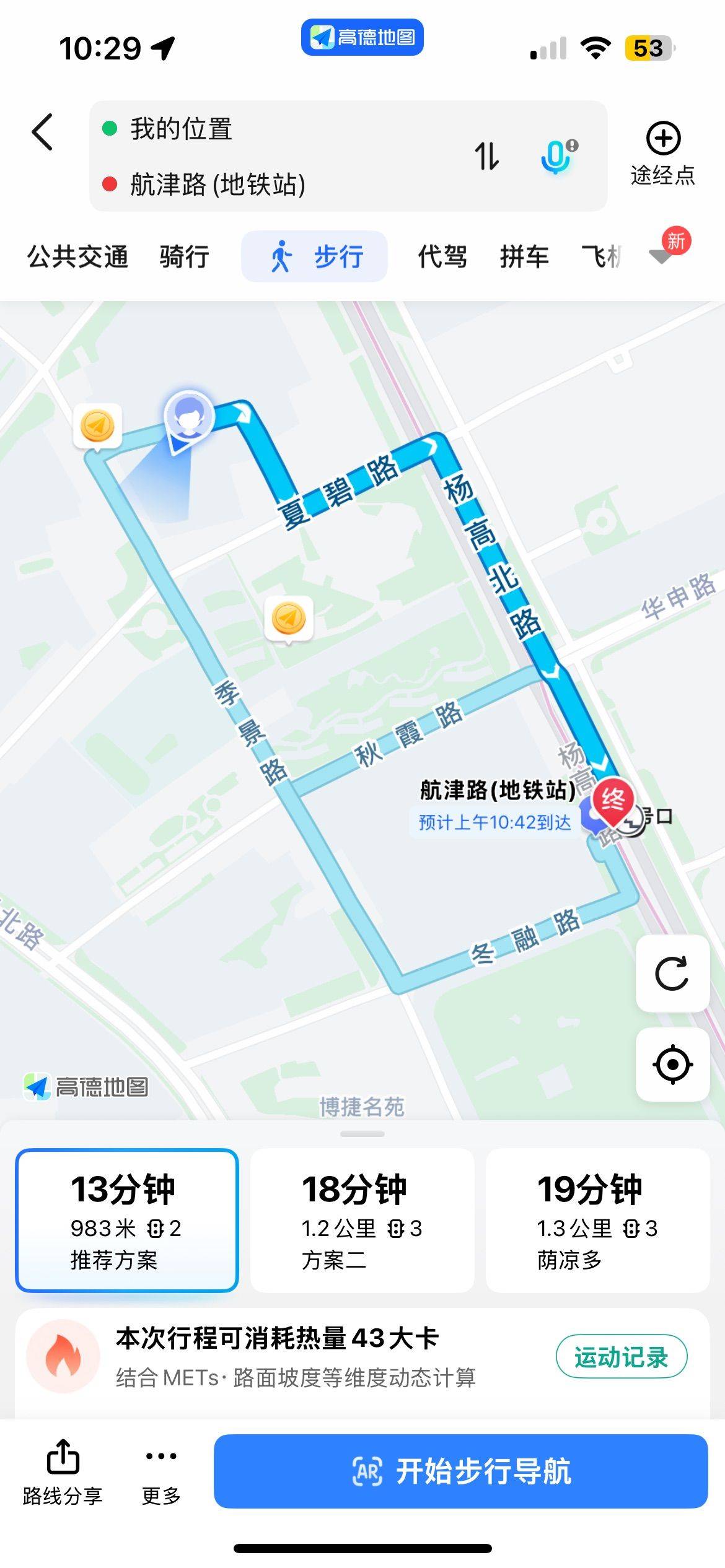Start walking navigation with 开始步行导航
The width and height of the screenshot is (725, 1568).
(x=461, y=1471)
